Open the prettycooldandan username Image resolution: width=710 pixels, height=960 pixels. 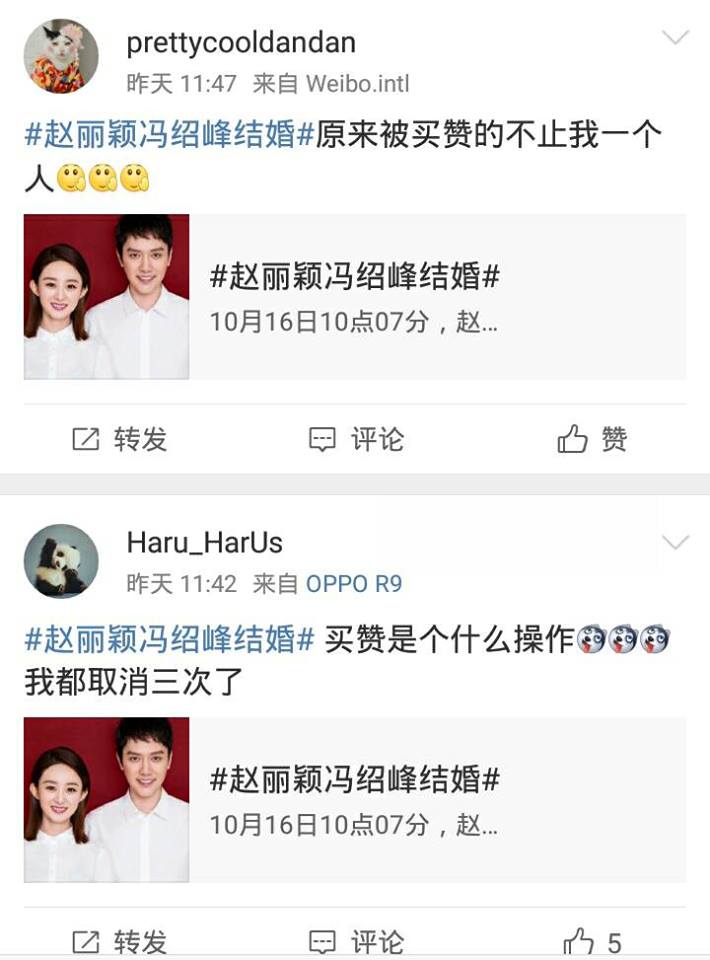tap(241, 43)
